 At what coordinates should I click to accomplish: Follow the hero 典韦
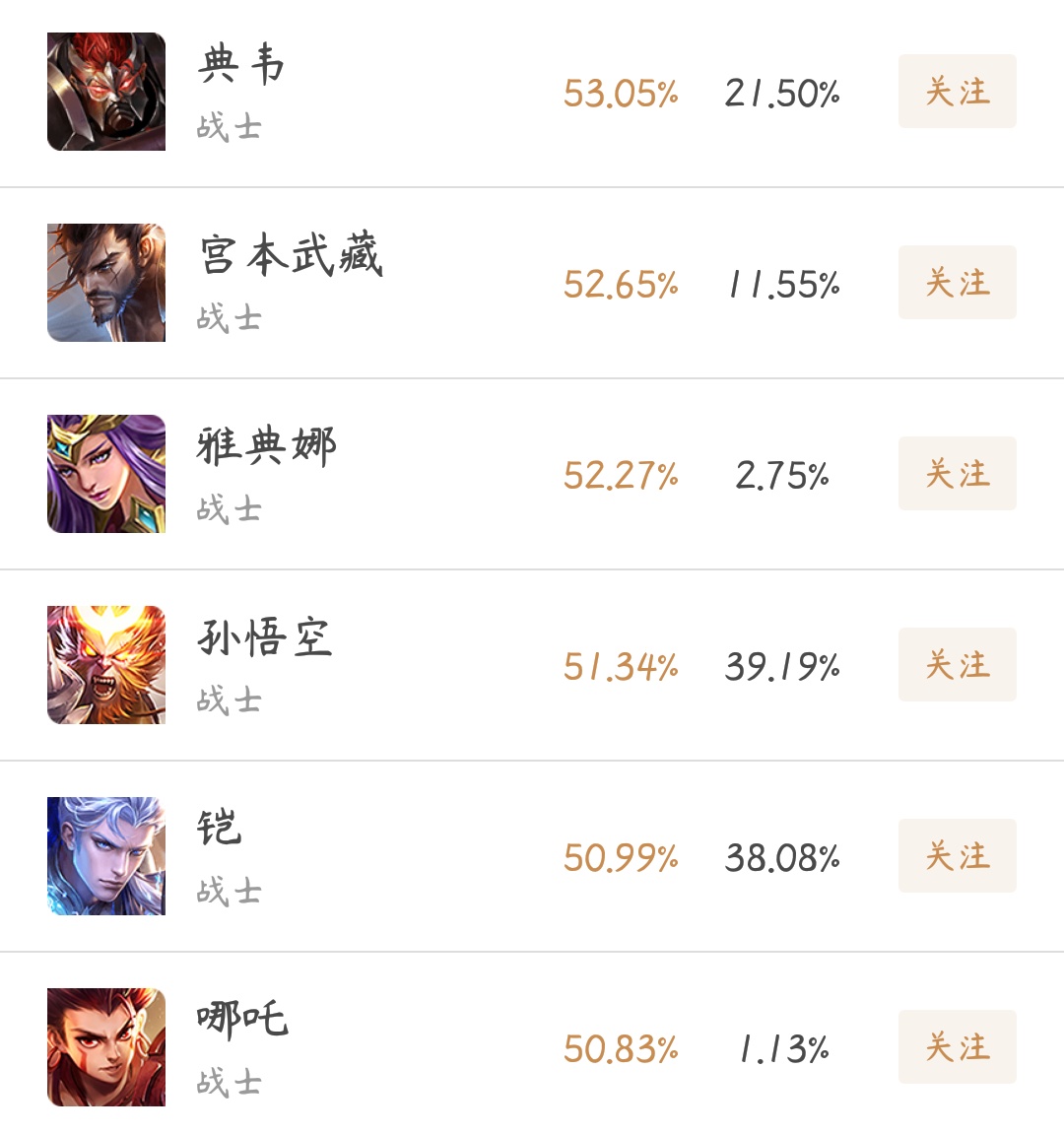click(957, 92)
